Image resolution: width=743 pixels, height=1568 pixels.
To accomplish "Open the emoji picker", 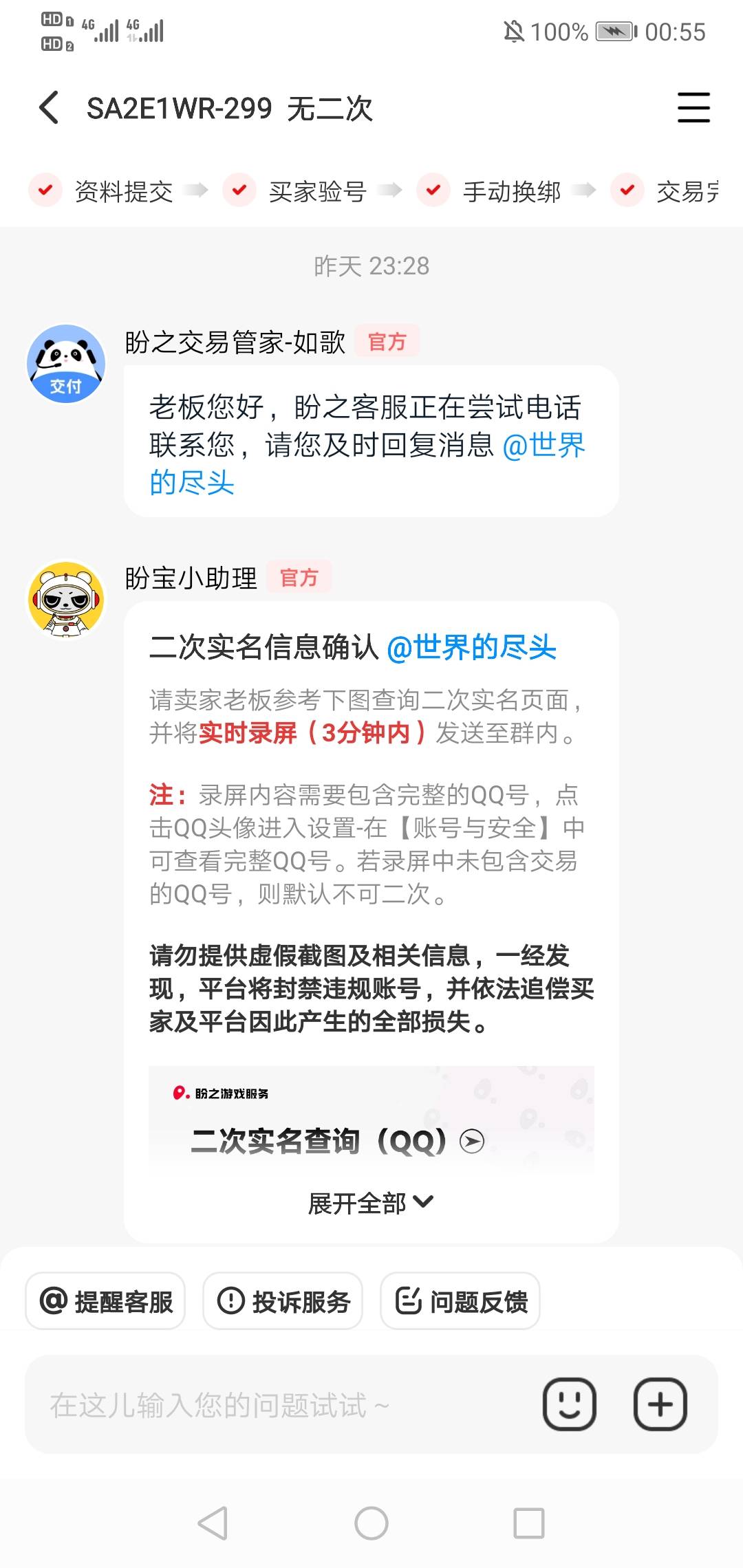I will click(x=570, y=1404).
